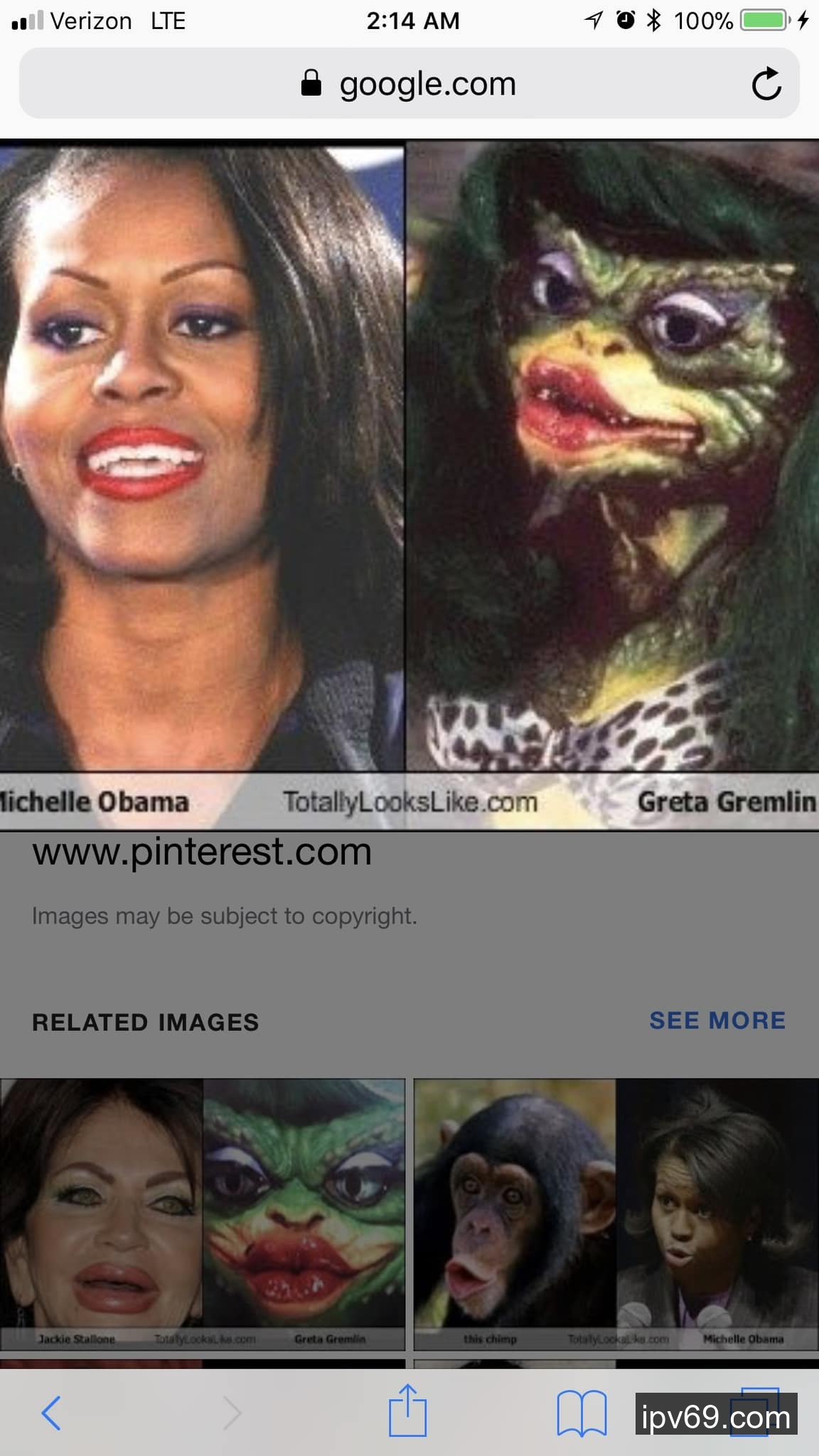Go back to the previous page
The height and width of the screenshot is (1456, 819).
(x=51, y=1412)
